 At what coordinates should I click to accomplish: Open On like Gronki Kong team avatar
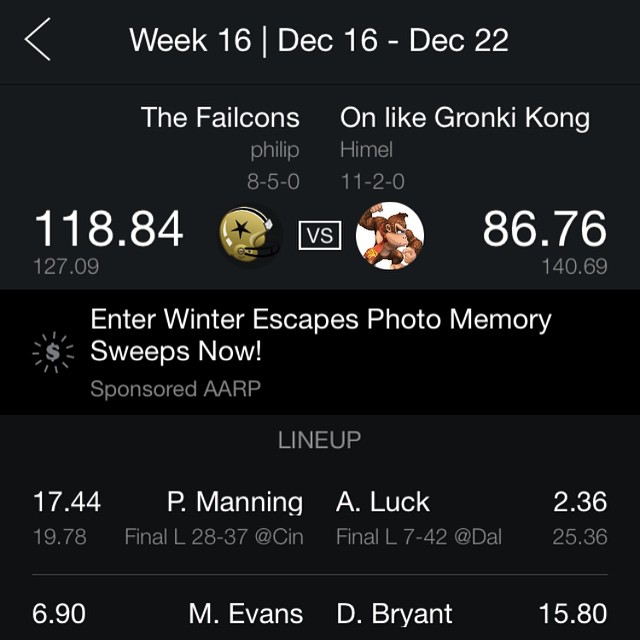pyautogui.click(x=390, y=235)
